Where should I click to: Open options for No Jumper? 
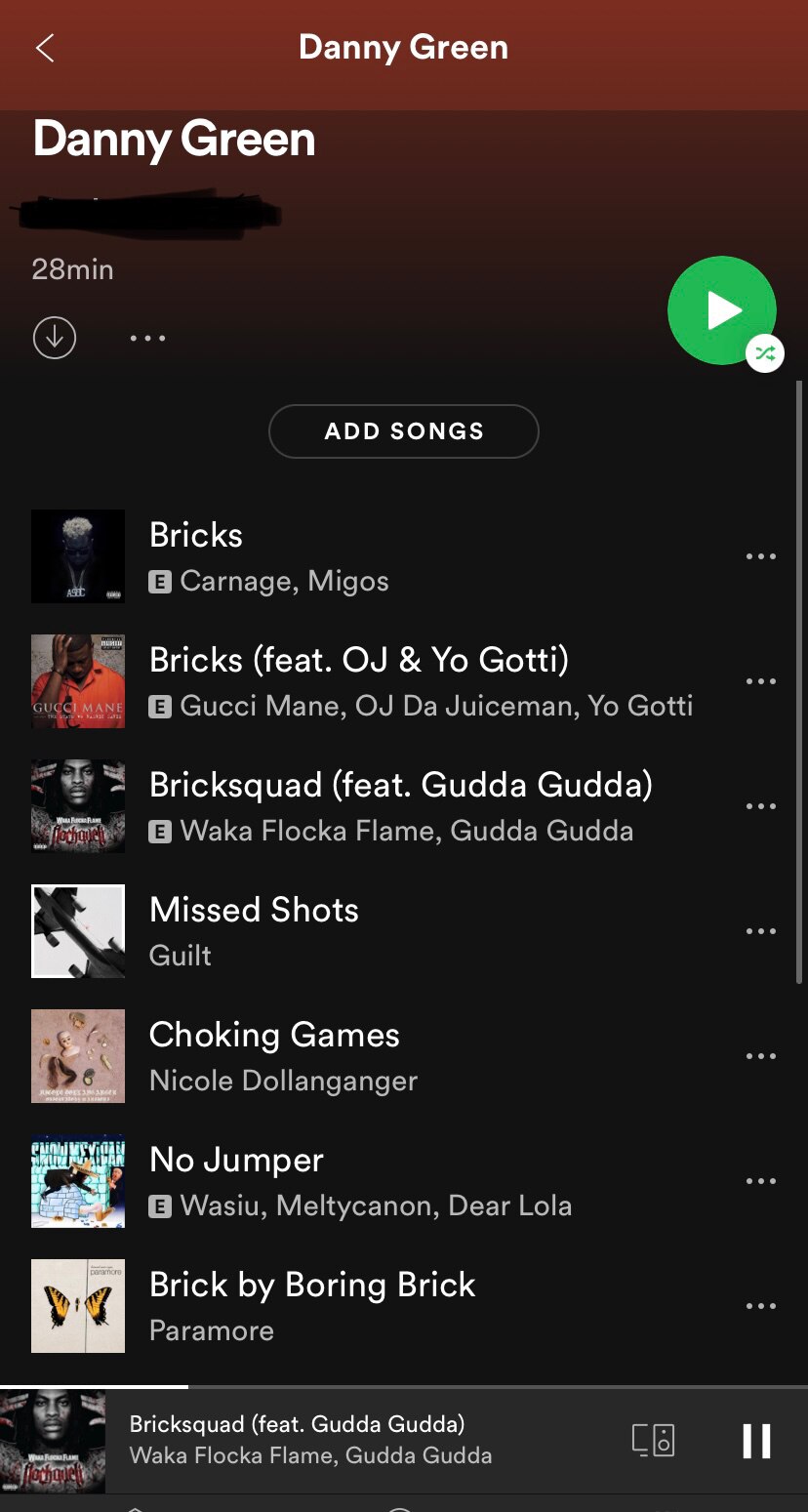pos(760,1181)
